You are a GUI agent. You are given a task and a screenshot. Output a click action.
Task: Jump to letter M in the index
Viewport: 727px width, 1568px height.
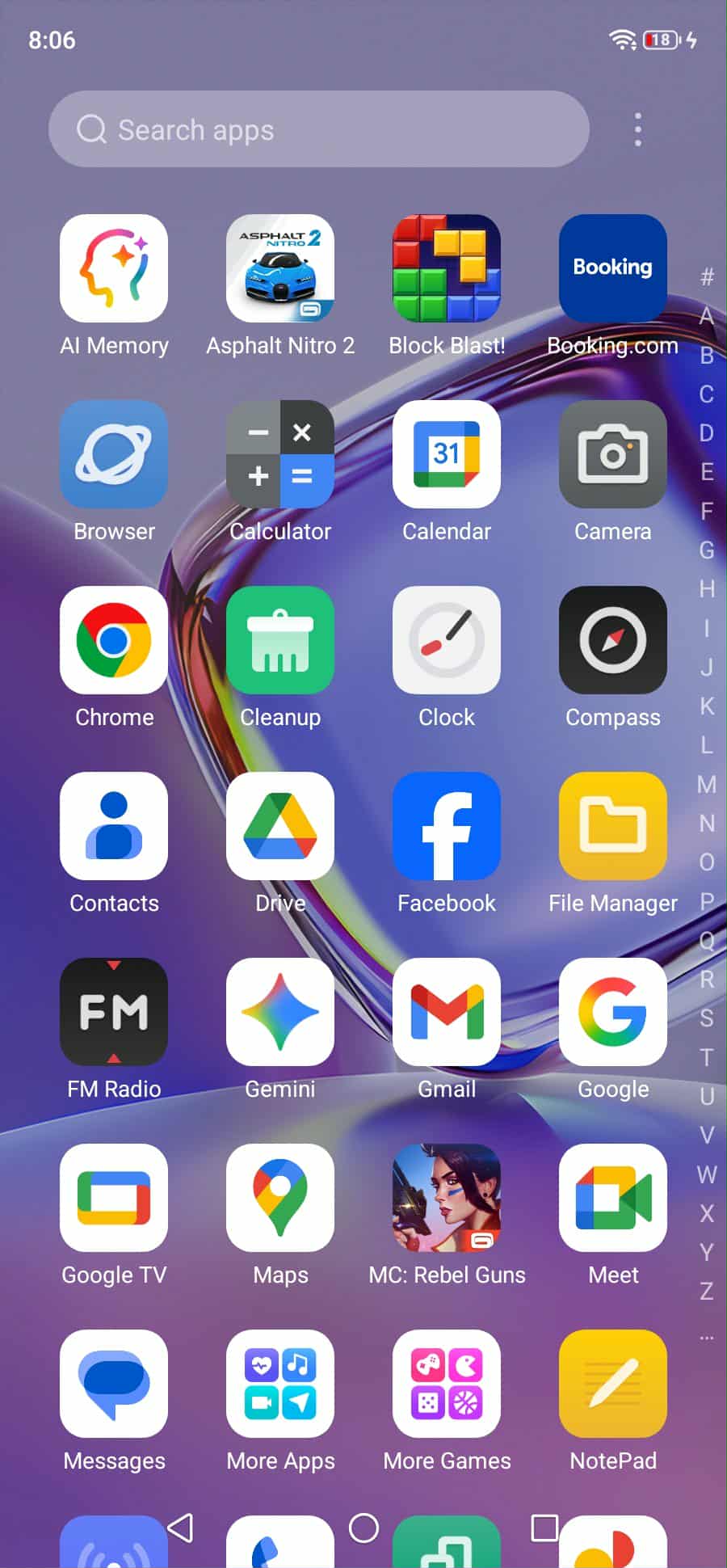click(707, 784)
